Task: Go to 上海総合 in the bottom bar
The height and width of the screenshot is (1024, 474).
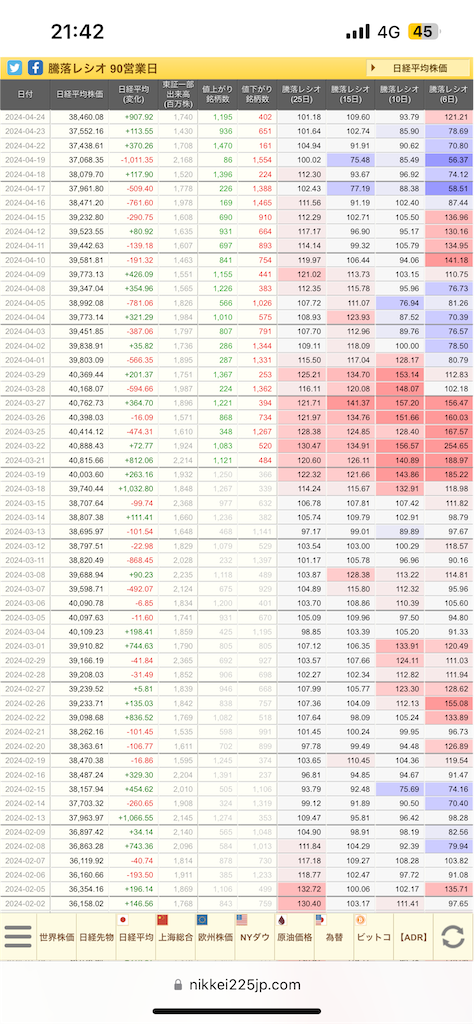Action: 176,936
